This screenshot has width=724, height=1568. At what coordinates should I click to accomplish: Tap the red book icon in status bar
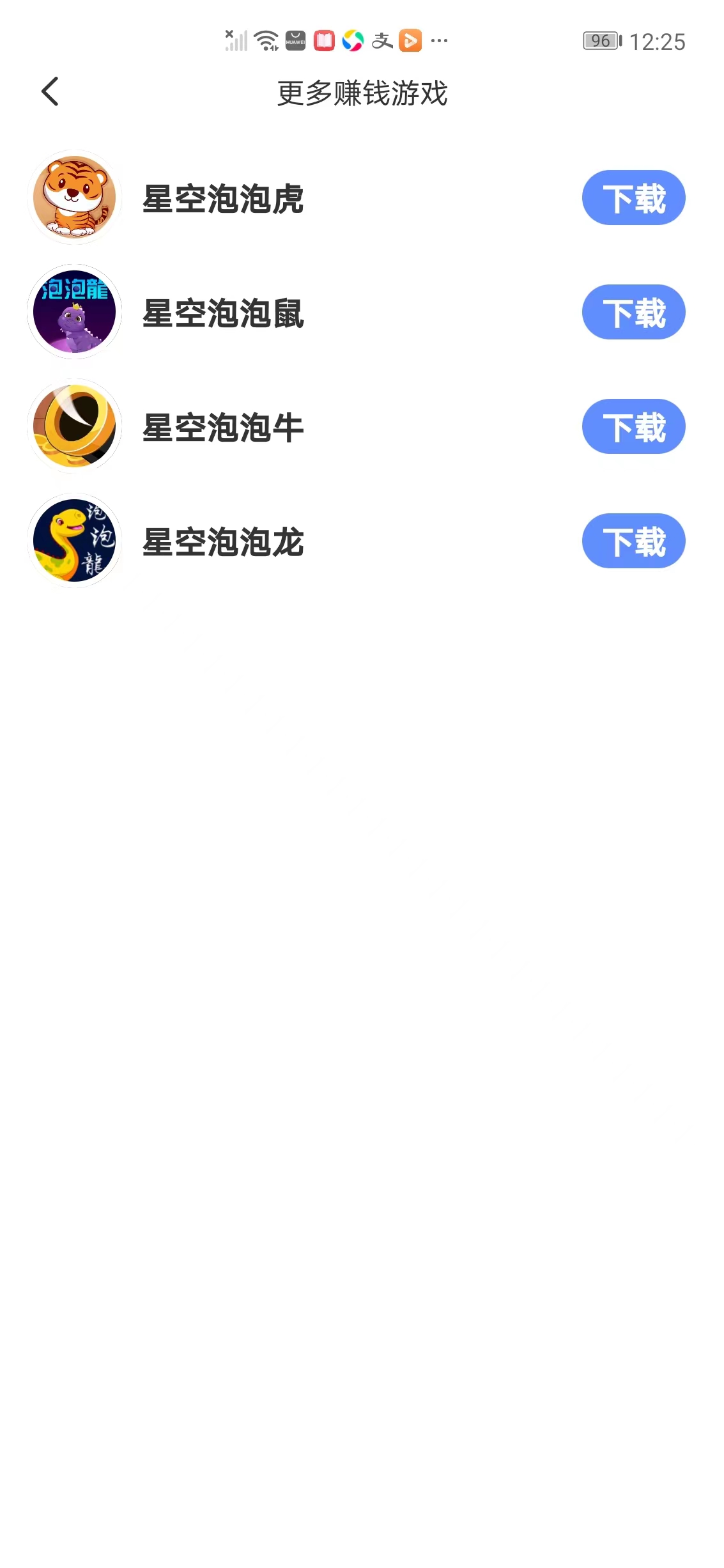tap(323, 40)
